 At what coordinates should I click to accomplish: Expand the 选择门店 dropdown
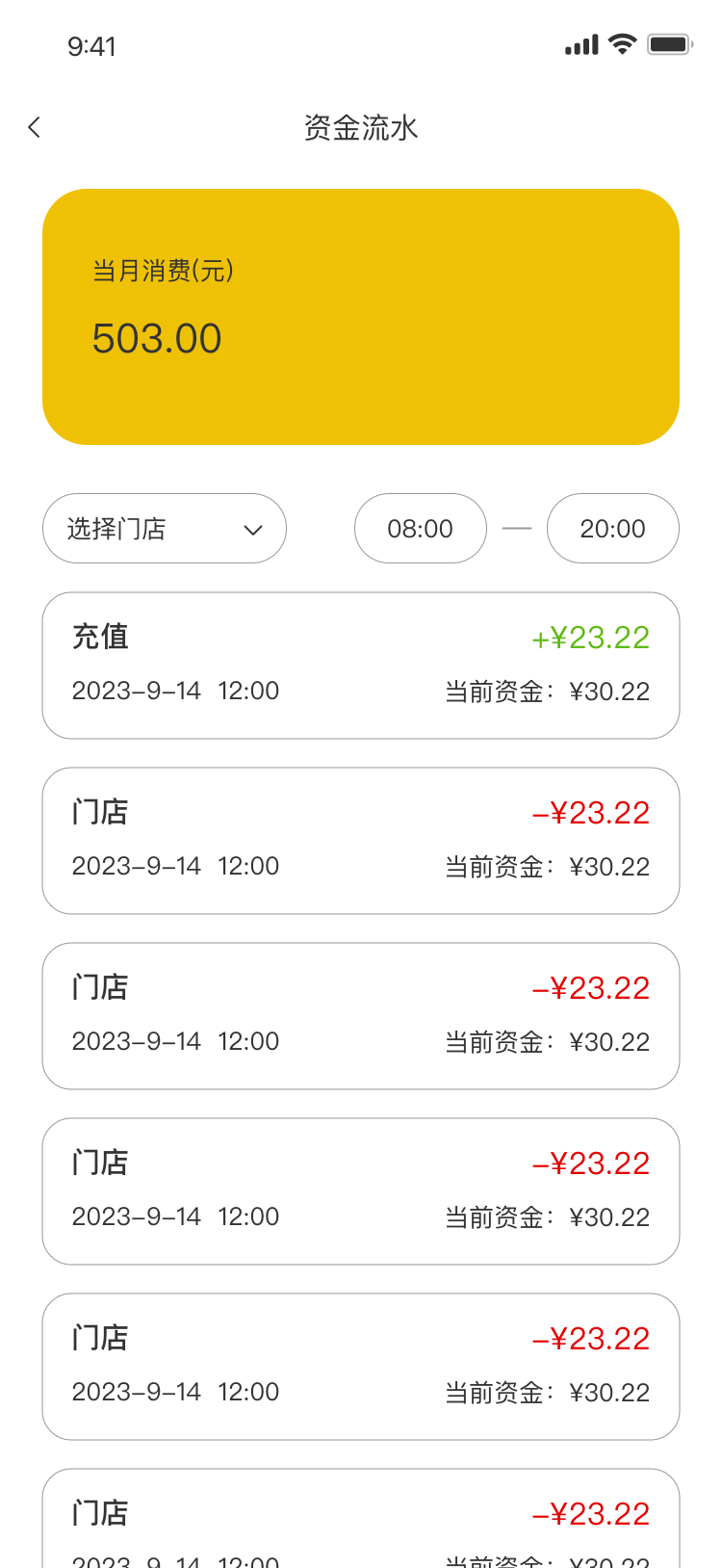point(165,529)
